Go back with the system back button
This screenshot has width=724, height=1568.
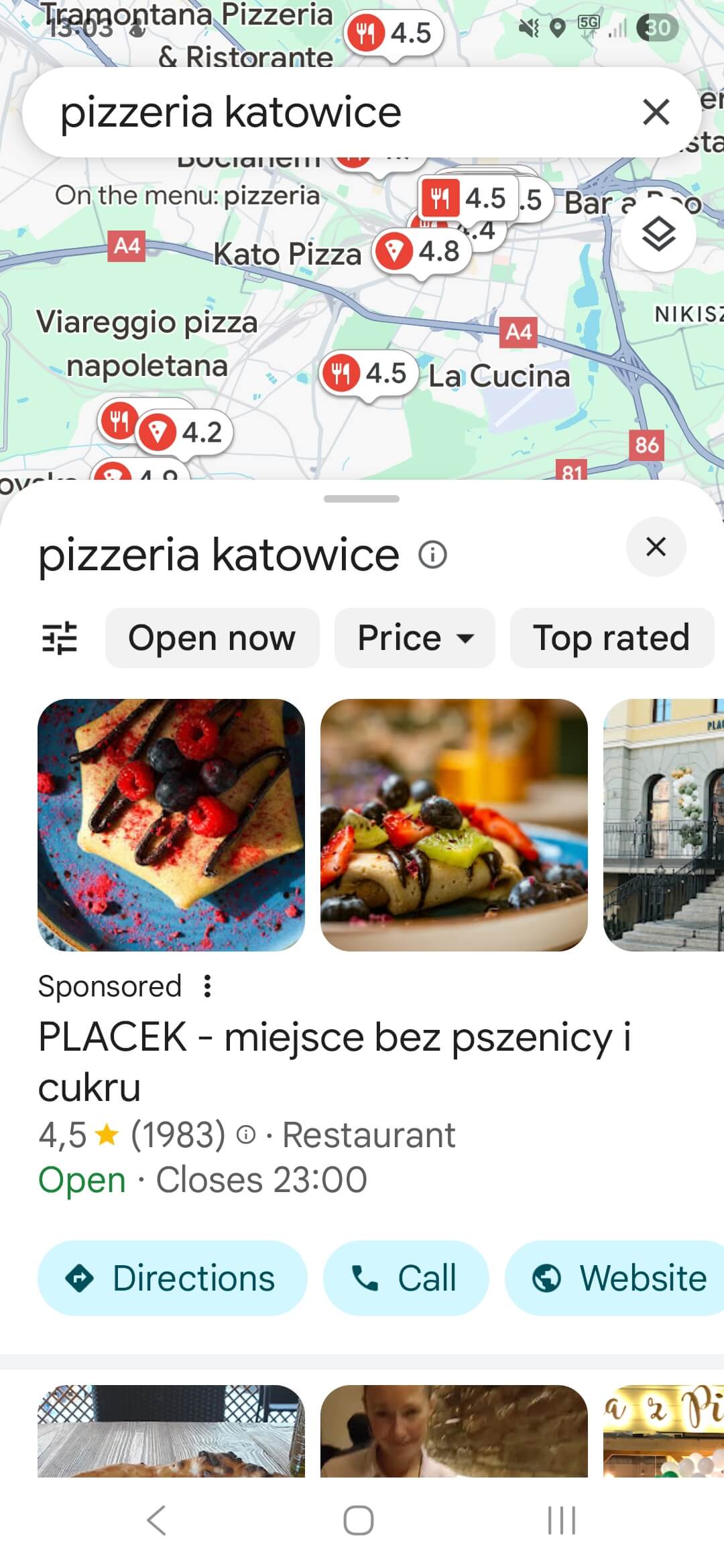156,1520
